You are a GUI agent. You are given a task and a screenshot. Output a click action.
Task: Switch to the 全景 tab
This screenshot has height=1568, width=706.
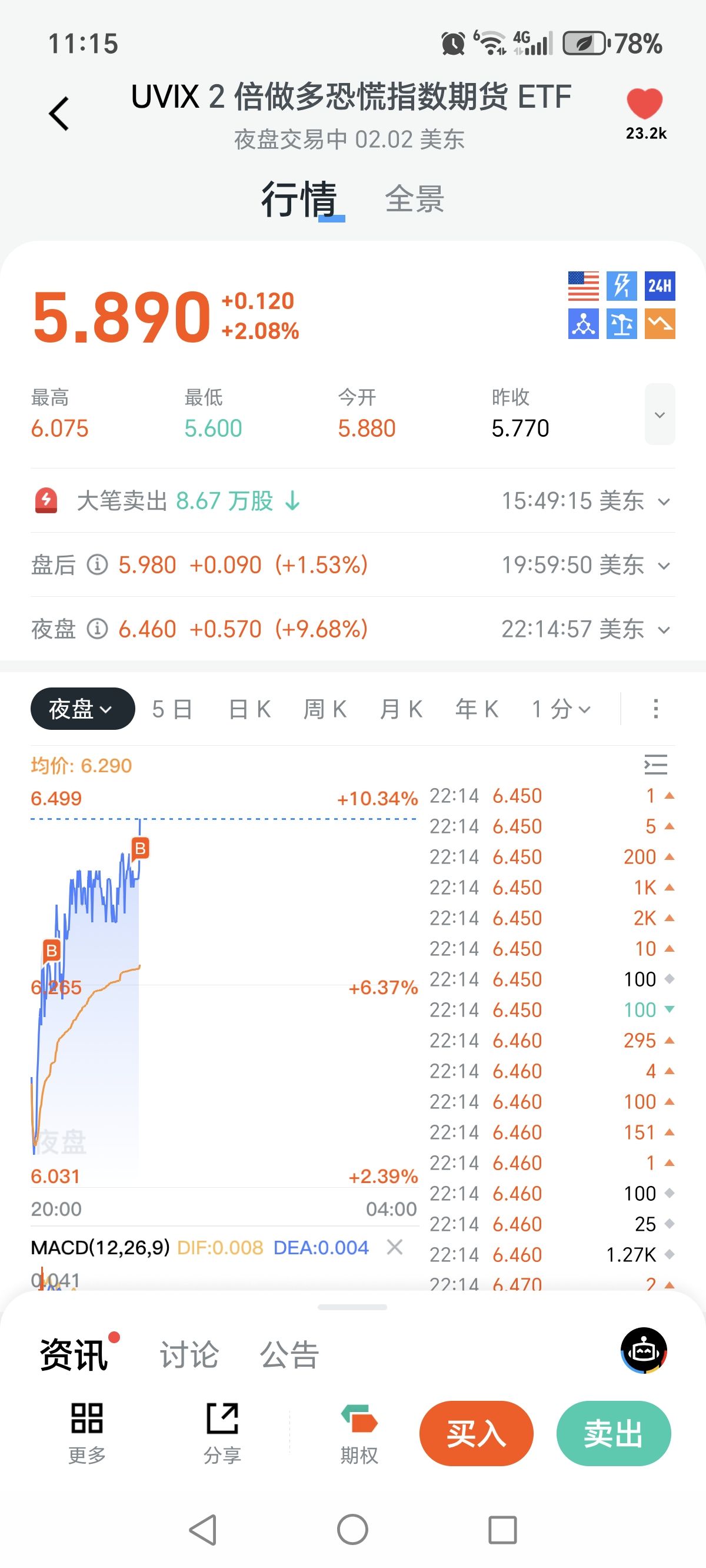(414, 199)
